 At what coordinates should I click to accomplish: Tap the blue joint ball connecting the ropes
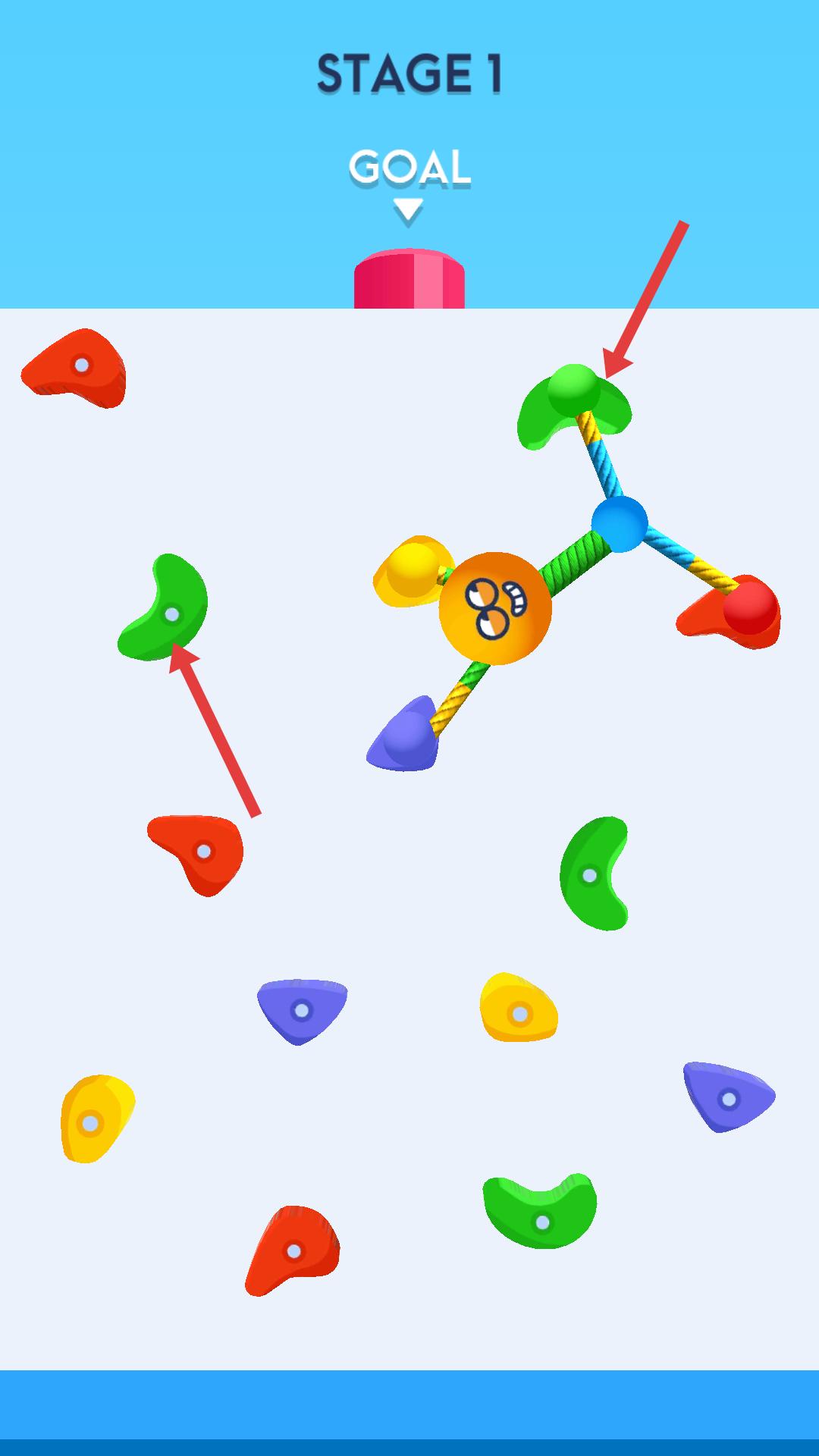pos(620,524)
